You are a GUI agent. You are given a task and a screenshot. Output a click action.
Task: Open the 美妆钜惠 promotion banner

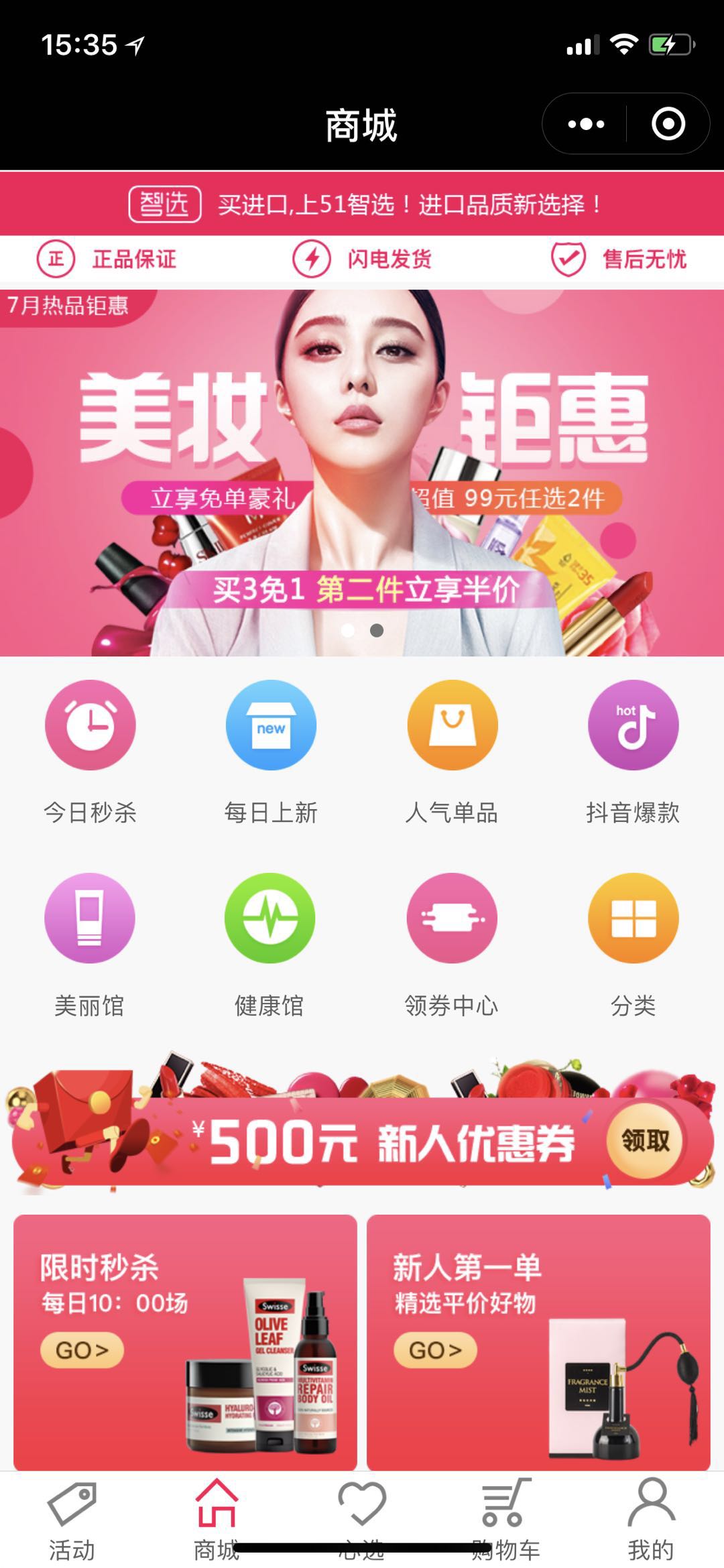pos(362,473)
